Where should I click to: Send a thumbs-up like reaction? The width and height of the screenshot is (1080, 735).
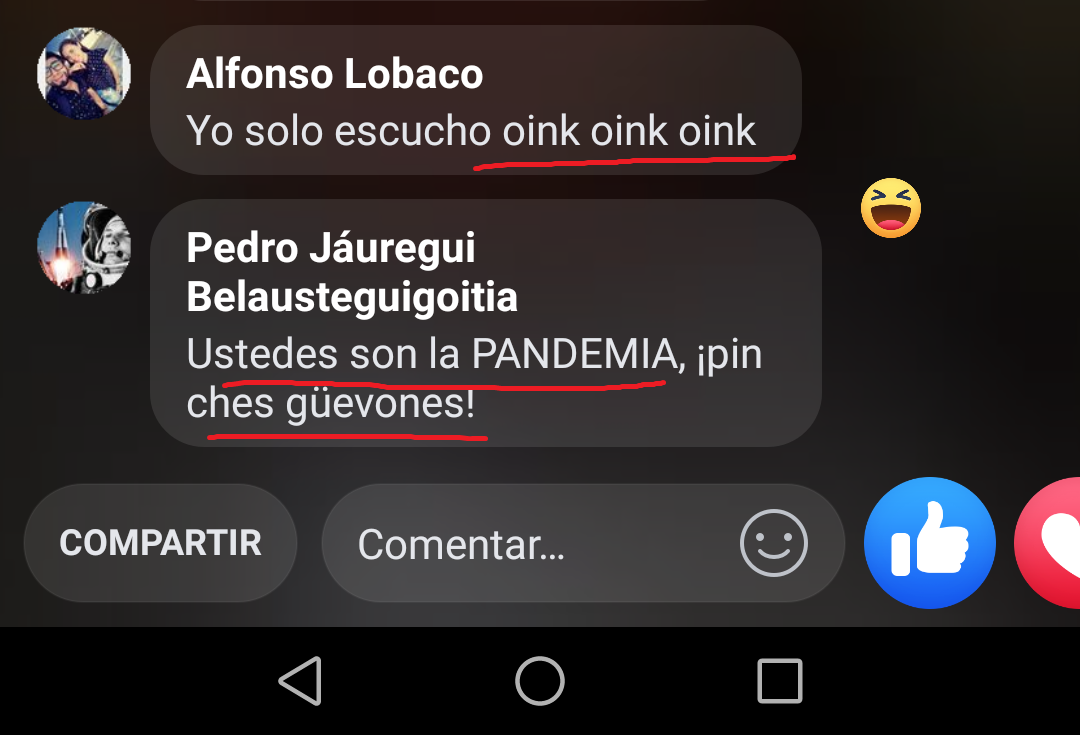point(929,543)
